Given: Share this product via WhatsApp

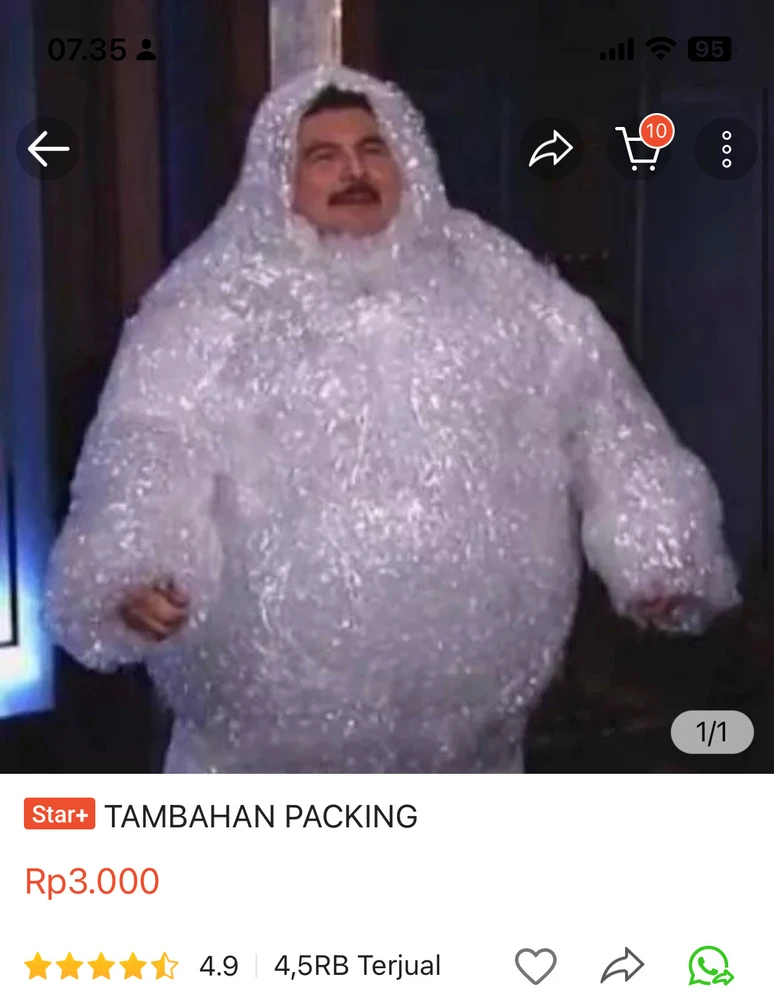Looking at the screenshot, I should coord(710,966).
